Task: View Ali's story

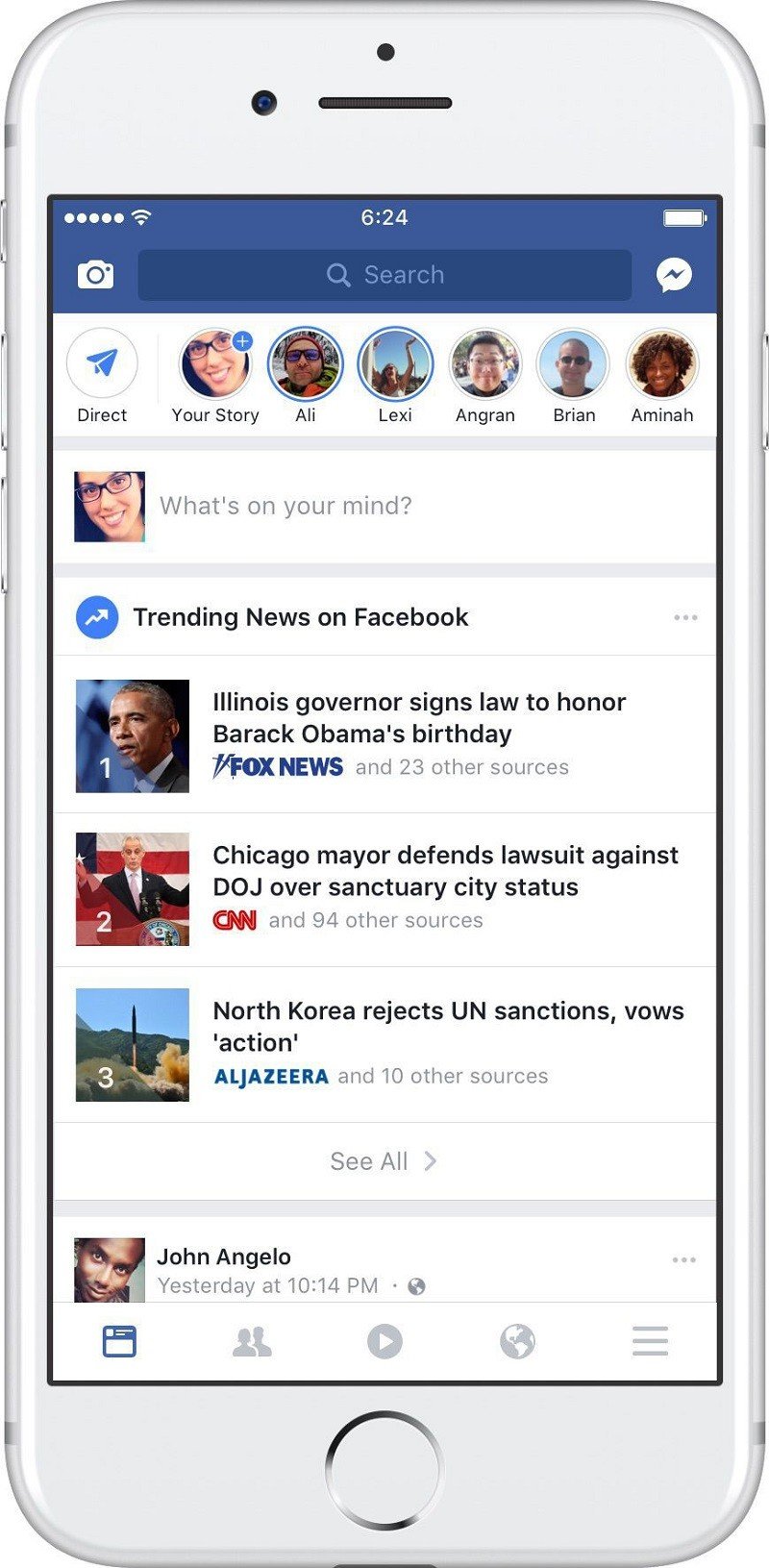Action: (x=305, y=364)
